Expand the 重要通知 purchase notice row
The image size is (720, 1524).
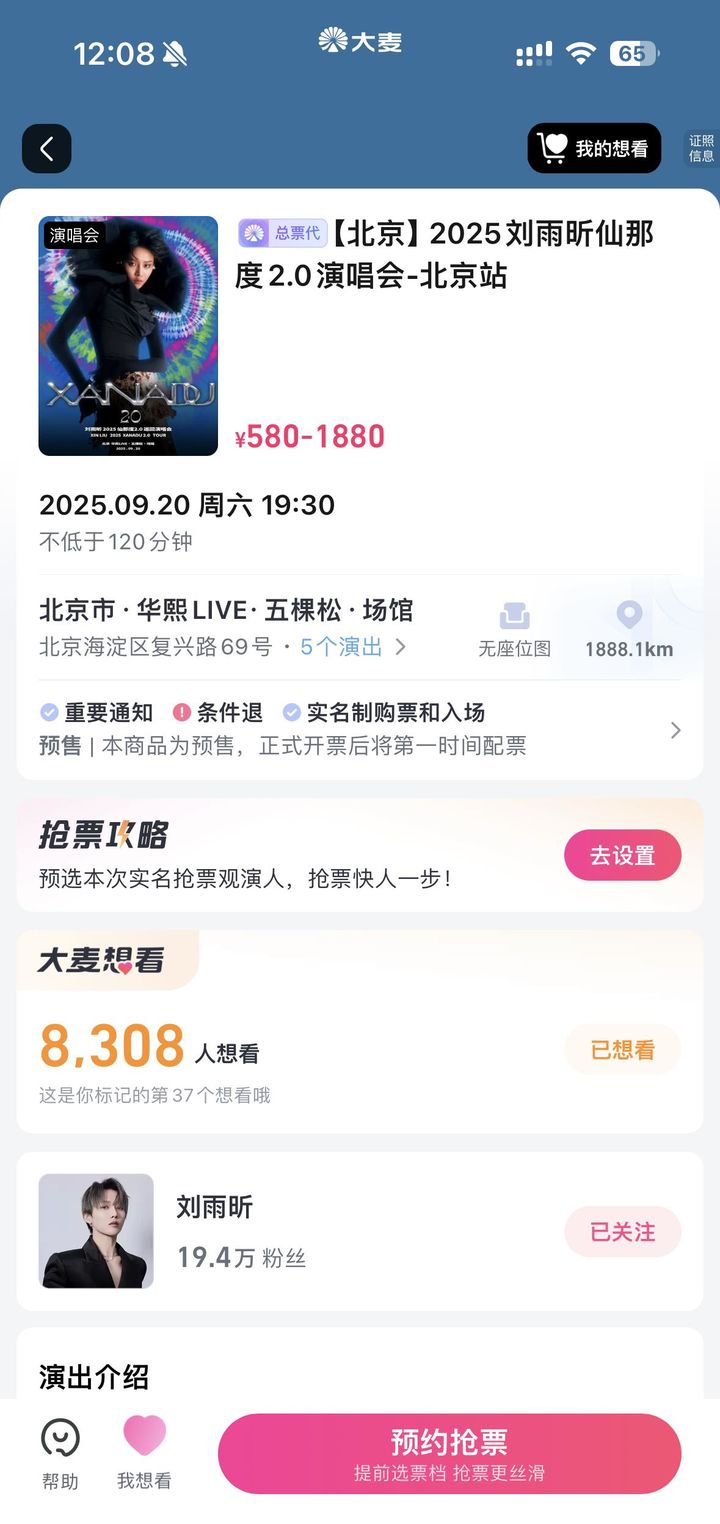[x=360, y=729]
